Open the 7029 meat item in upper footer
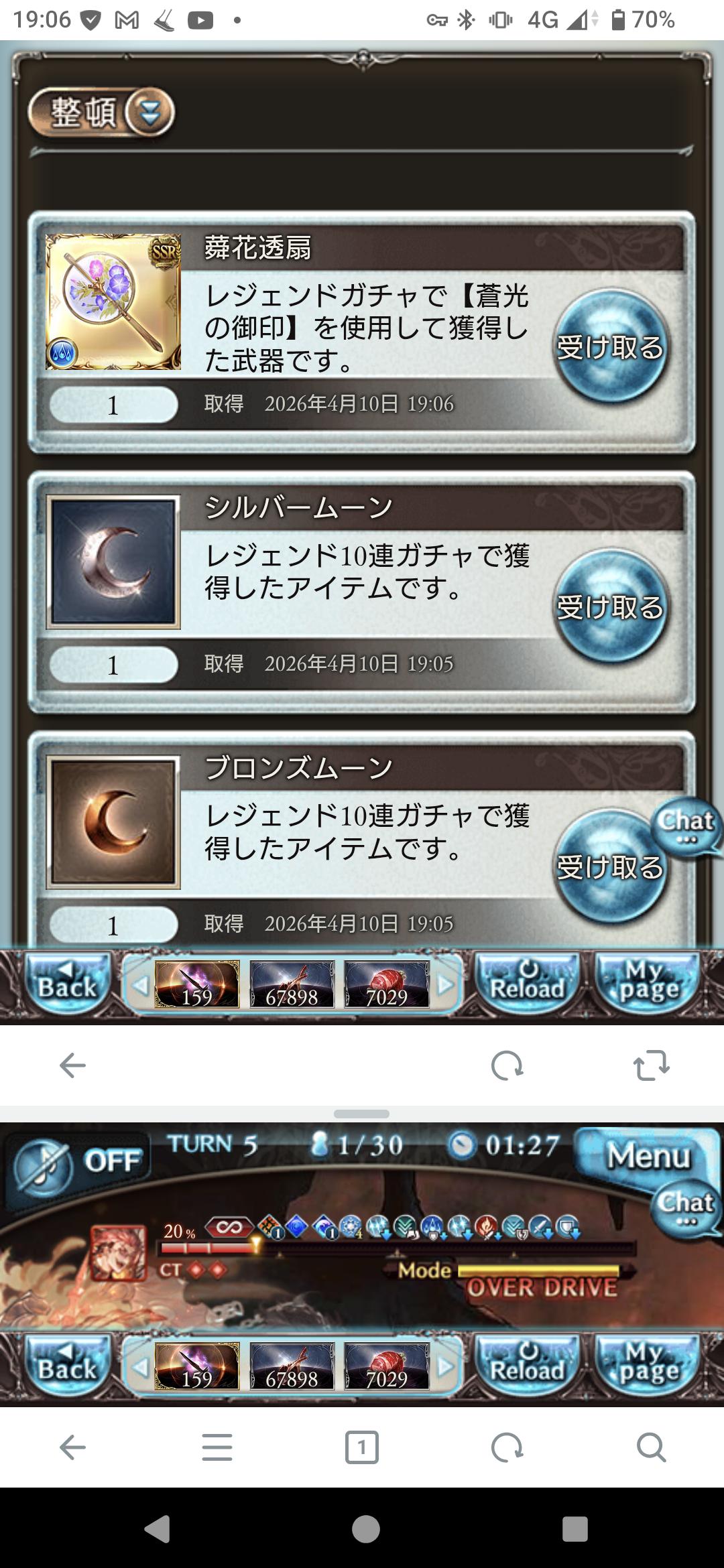This screenshot has height=1568, width=724. (x=387, y=985)
